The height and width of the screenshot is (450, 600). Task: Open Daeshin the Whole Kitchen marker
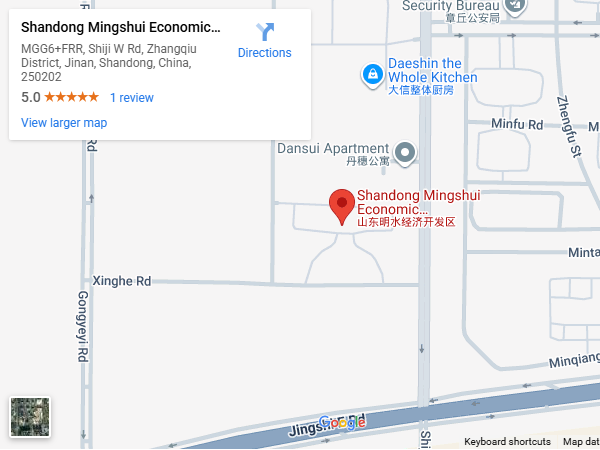[371, 74]
